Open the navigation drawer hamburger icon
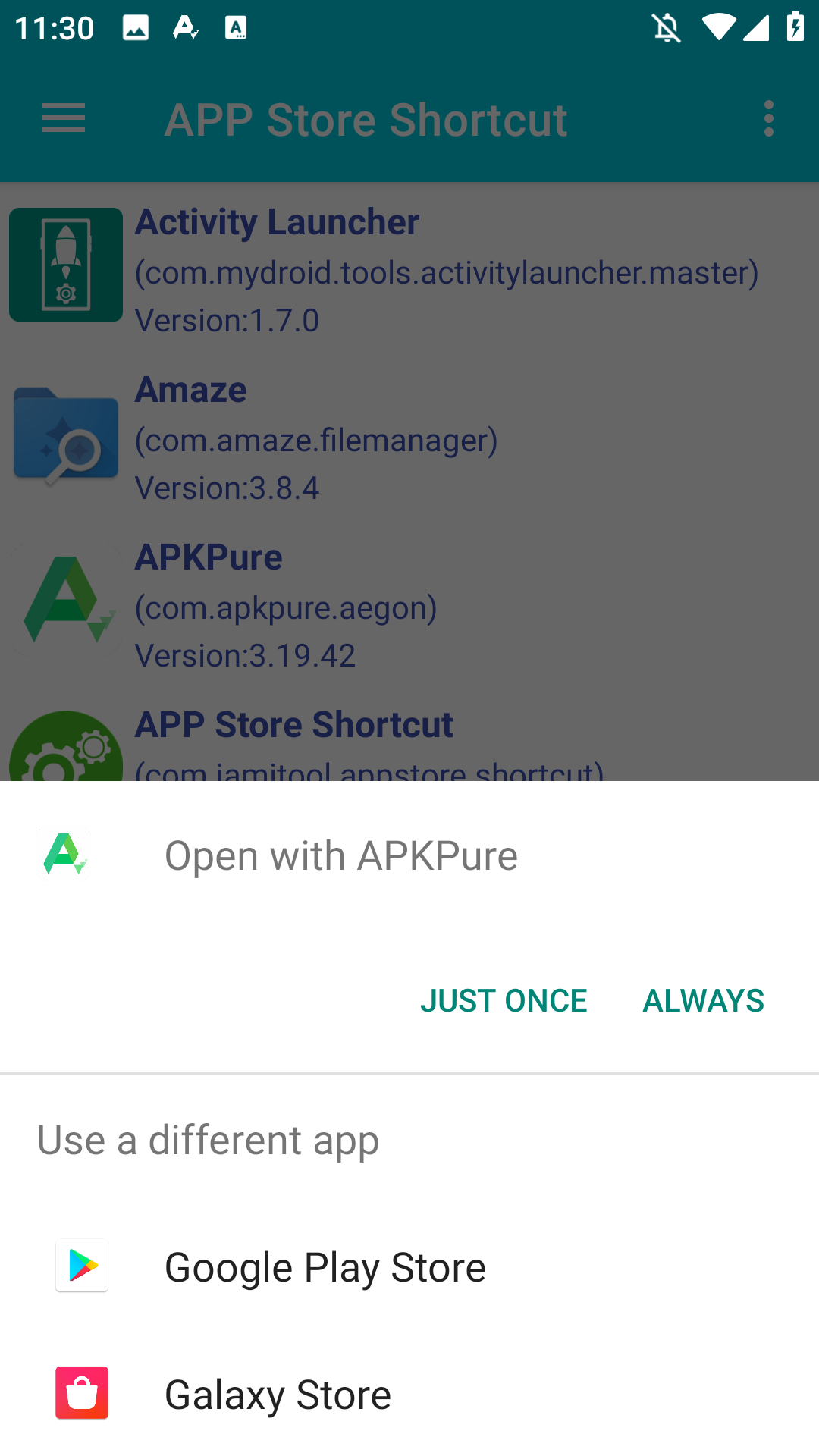The width and height of the screenshot is (819, 1456). coord(64,118)
